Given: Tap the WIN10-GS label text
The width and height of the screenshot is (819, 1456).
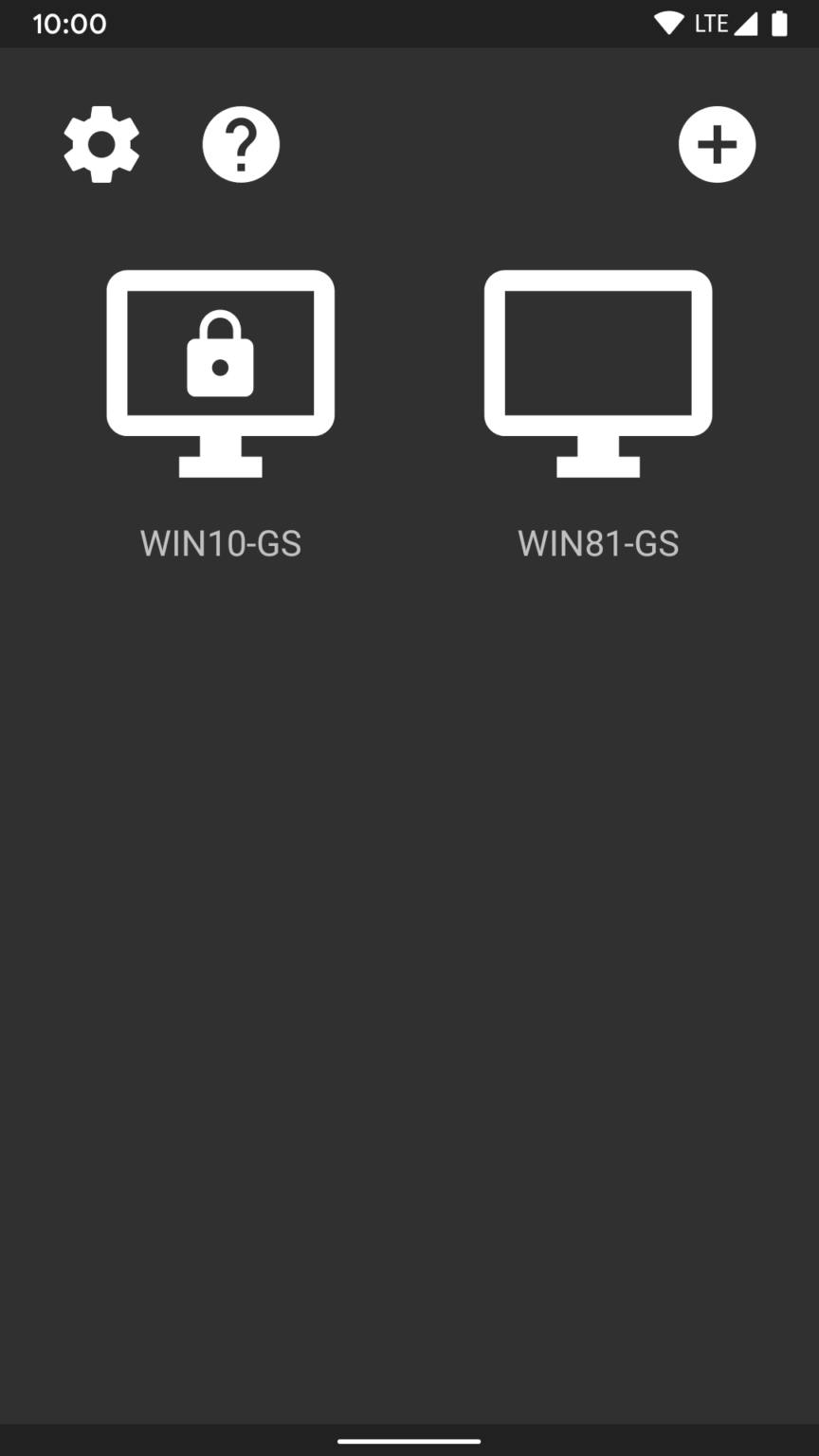Looking at the screenshot, I should [220, 543].
